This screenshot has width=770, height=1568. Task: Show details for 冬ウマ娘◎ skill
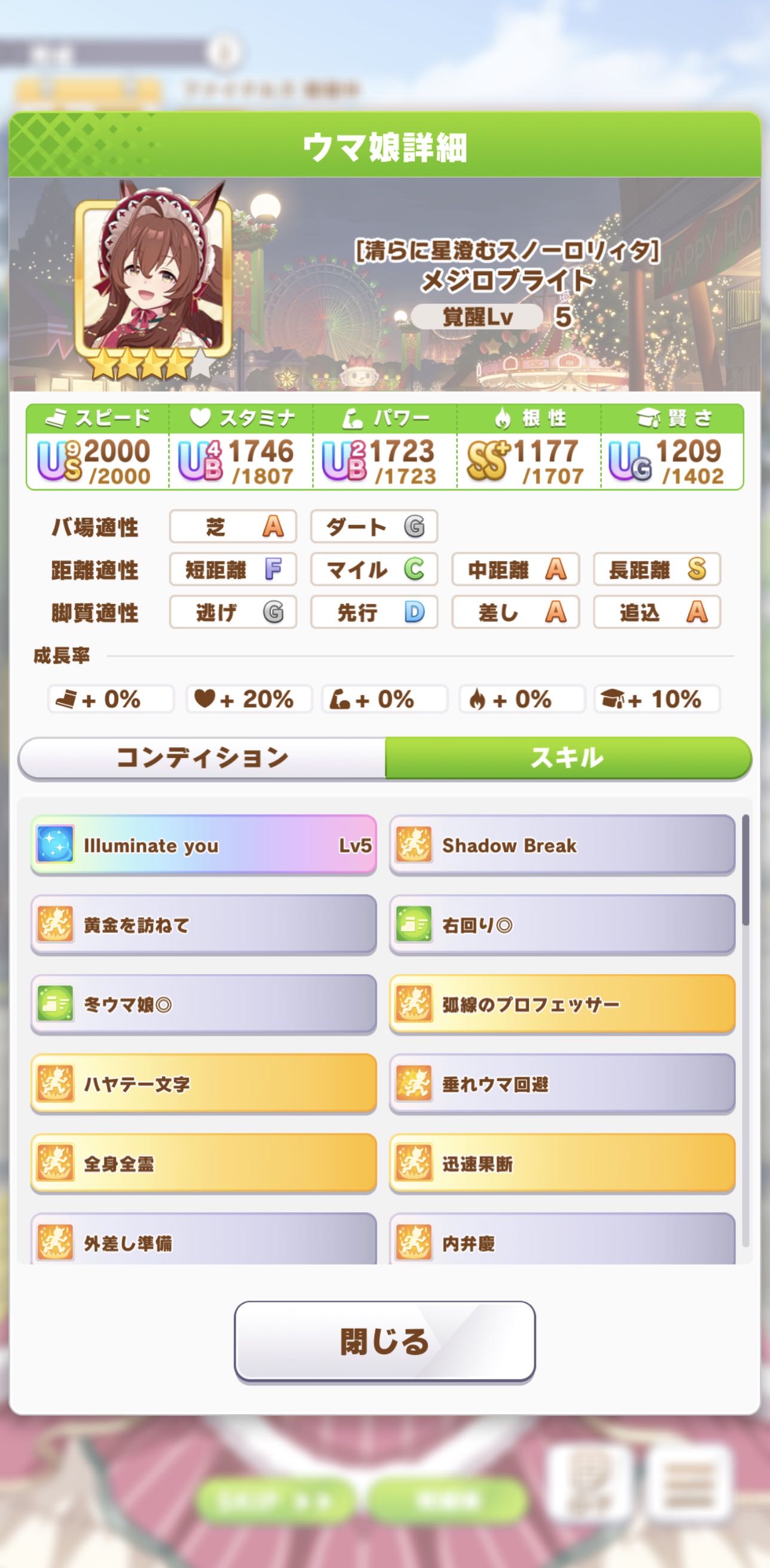click(x=204, y=1005)
